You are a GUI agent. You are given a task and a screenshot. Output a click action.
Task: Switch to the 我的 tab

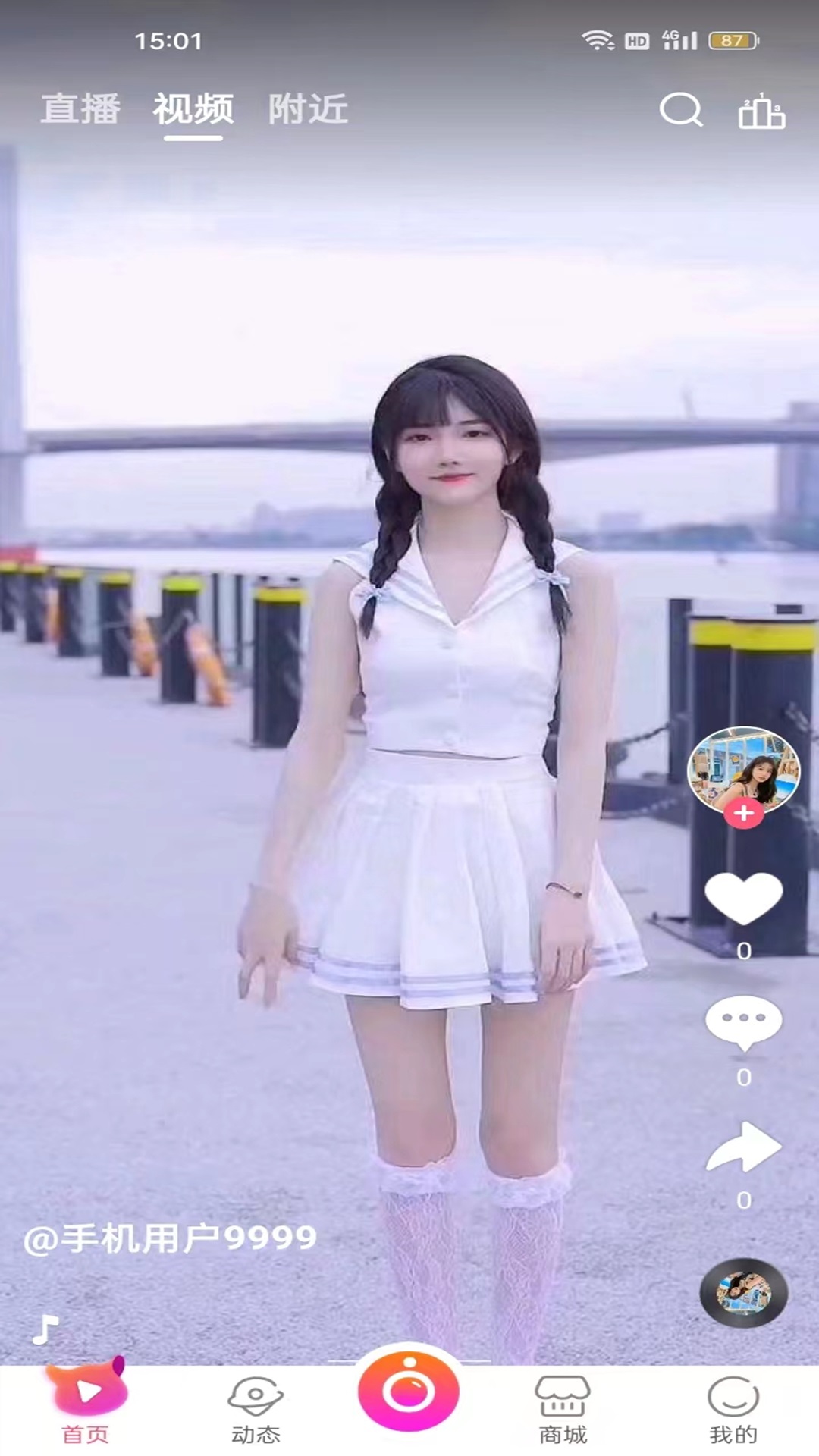click(733, 1409)
